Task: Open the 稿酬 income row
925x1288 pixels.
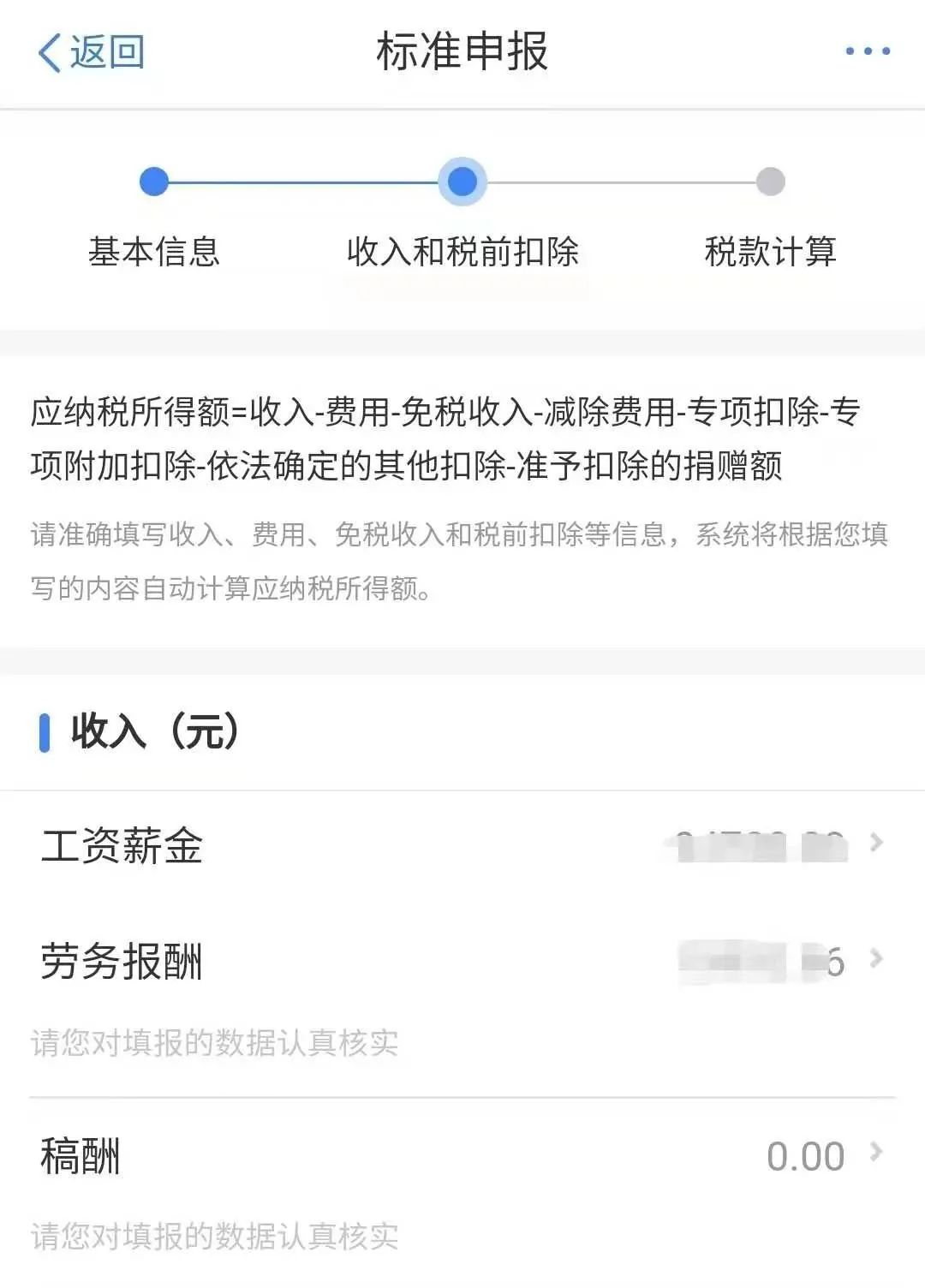Action: coord(462,1155)
